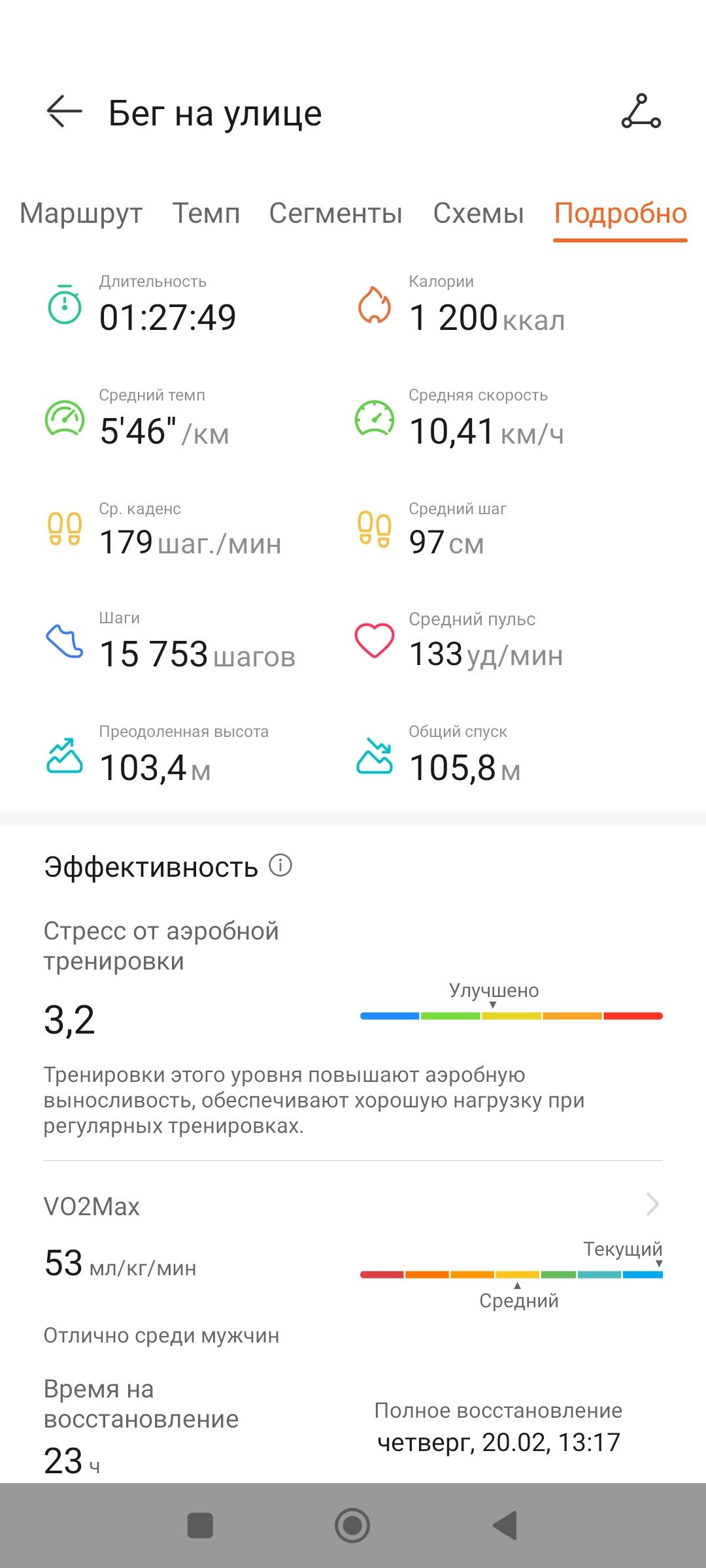Image resolution: width=706 pixels, height=1568 pixels.
Task: Open VO2Max details
Action: click(353, 1205)
